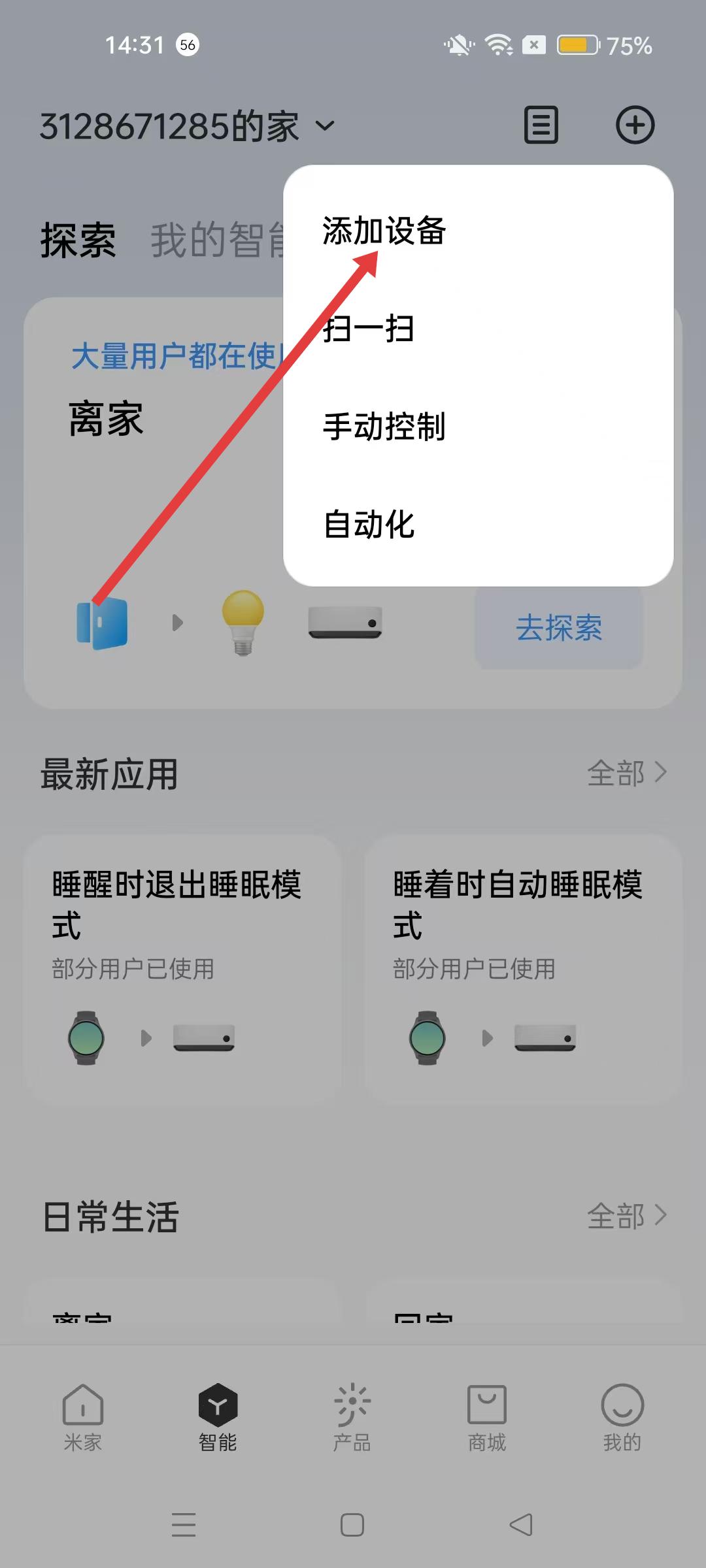
Task: Tap the system back button
Action: (x=521, y=1525)
